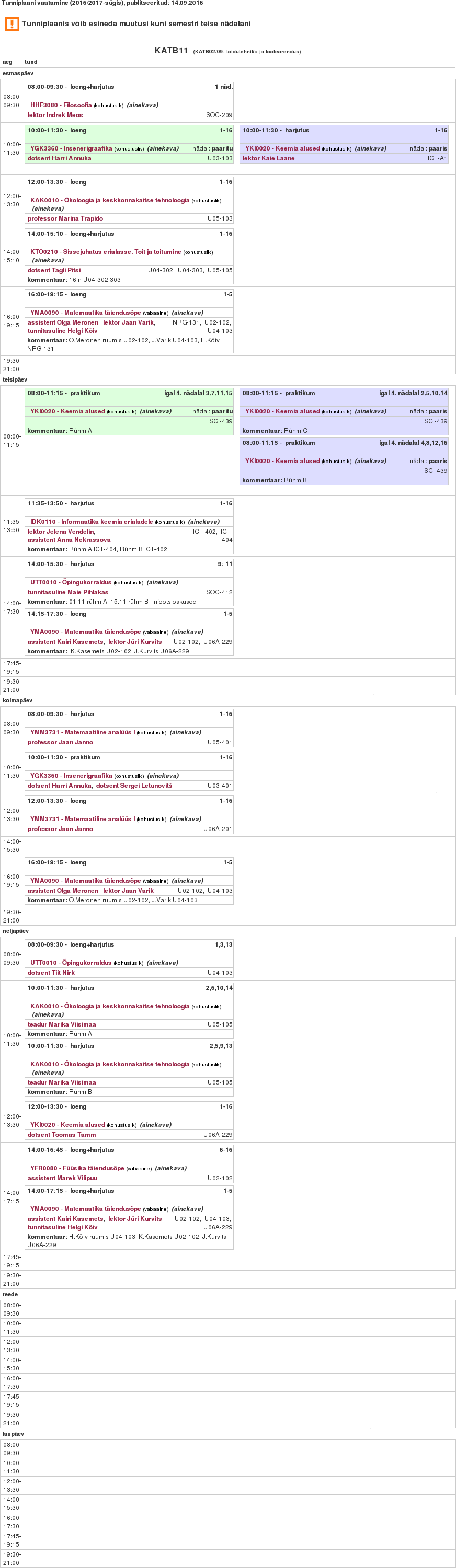Screen dimensions: 456x1568
Task: Select dotsent Toomas Tamm's link
Action: coord(62,1135)
